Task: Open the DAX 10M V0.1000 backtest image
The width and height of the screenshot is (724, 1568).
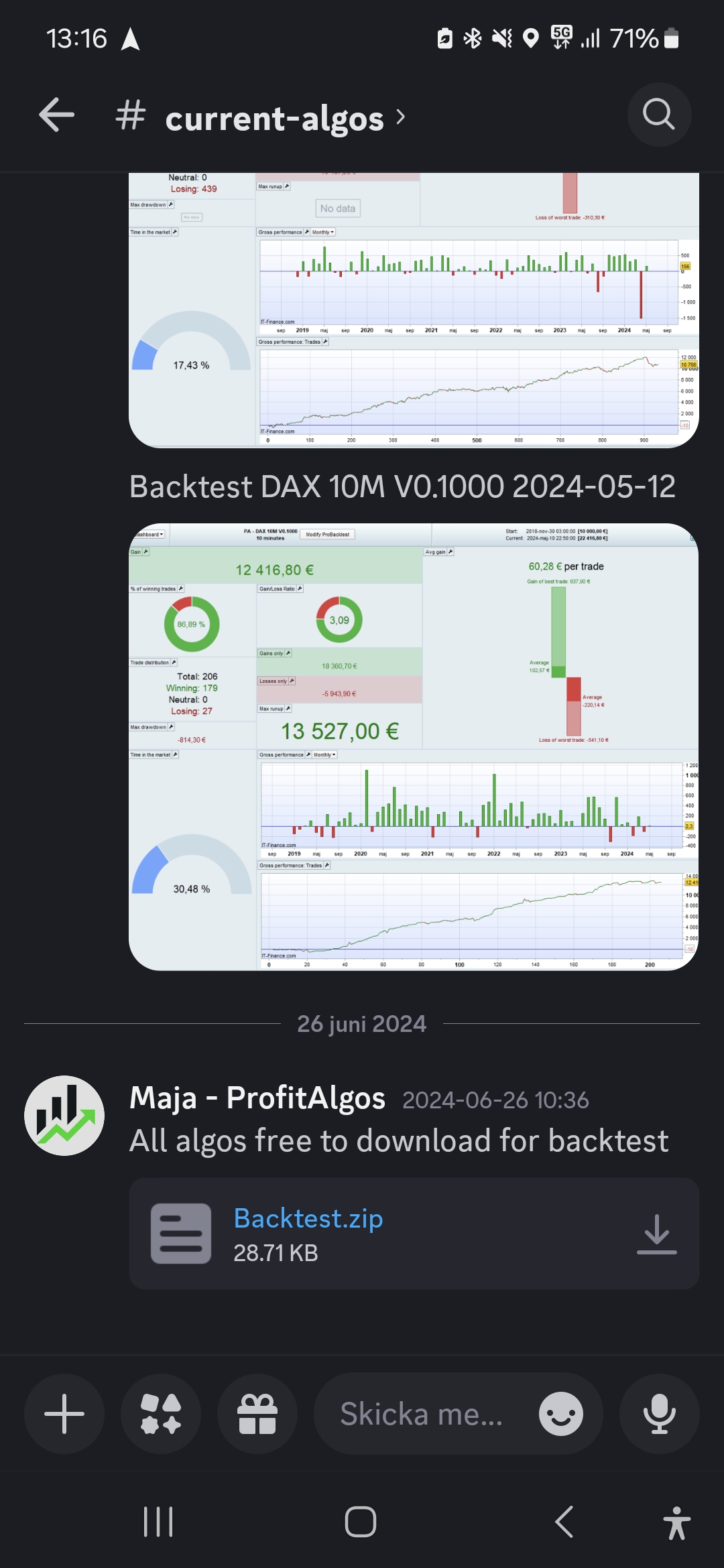Action: tap(414, 746)
